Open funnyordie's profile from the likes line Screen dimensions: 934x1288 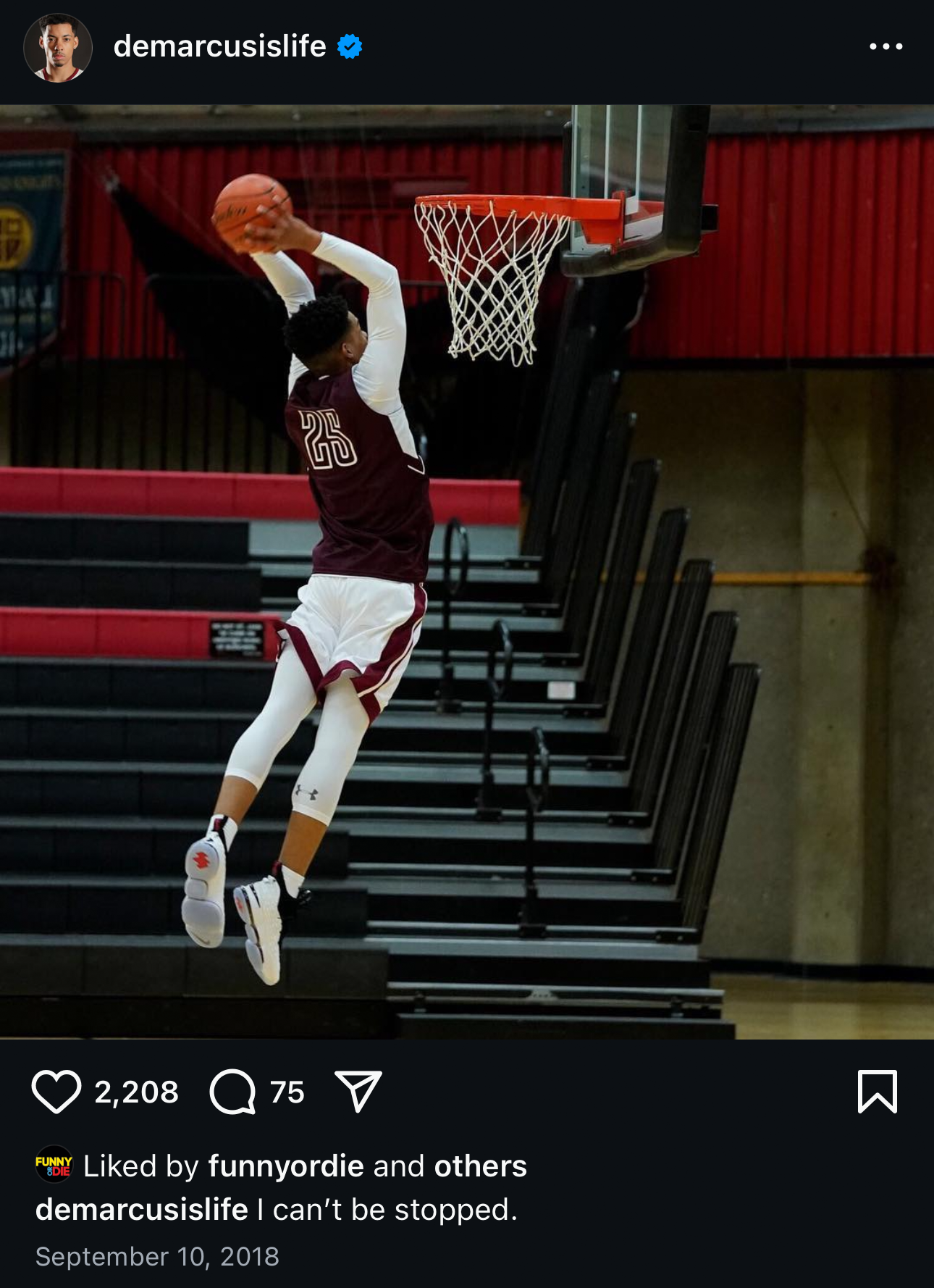[x=286, y=1166]
